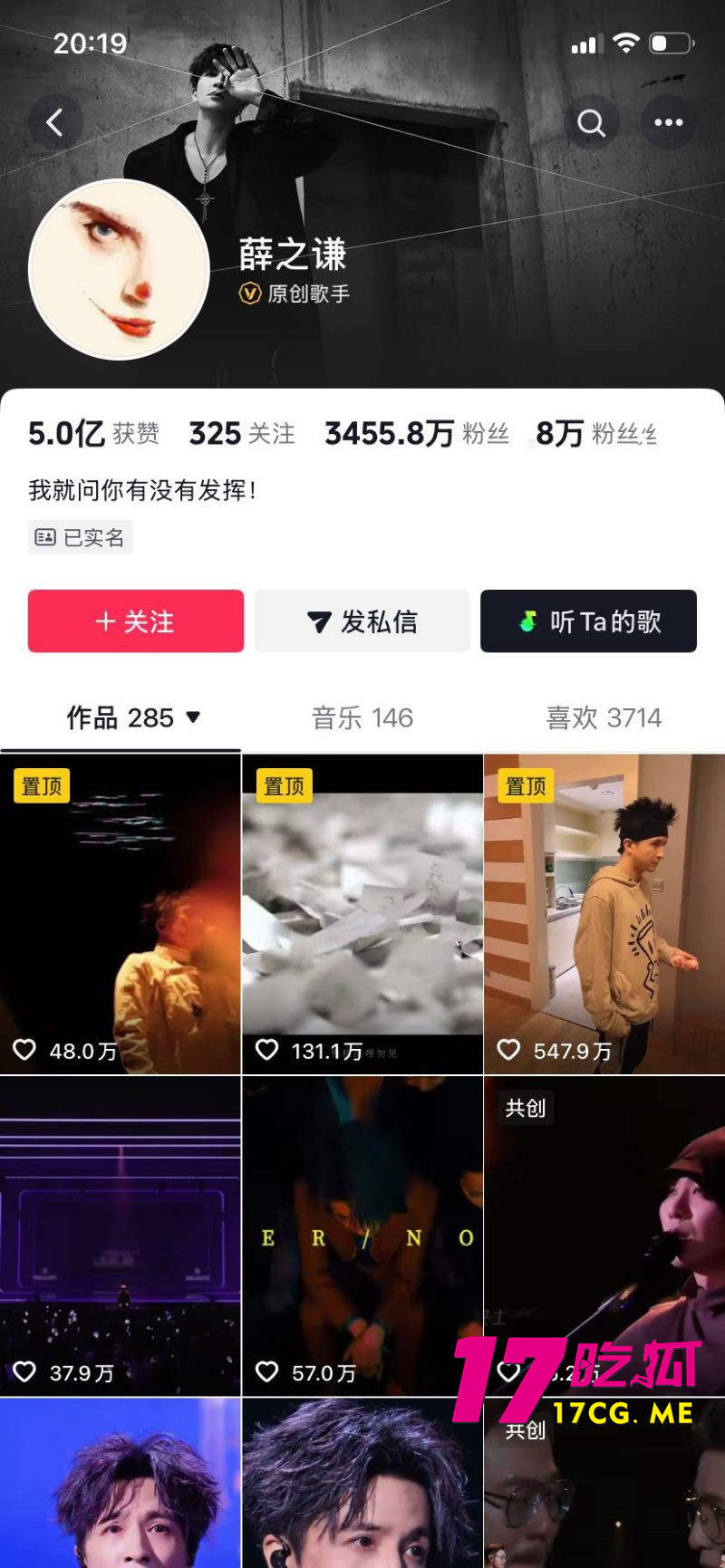Tap the heart icon under the first pinned video
Viewport: 725px width, 1568px height.
[24, 1051]
